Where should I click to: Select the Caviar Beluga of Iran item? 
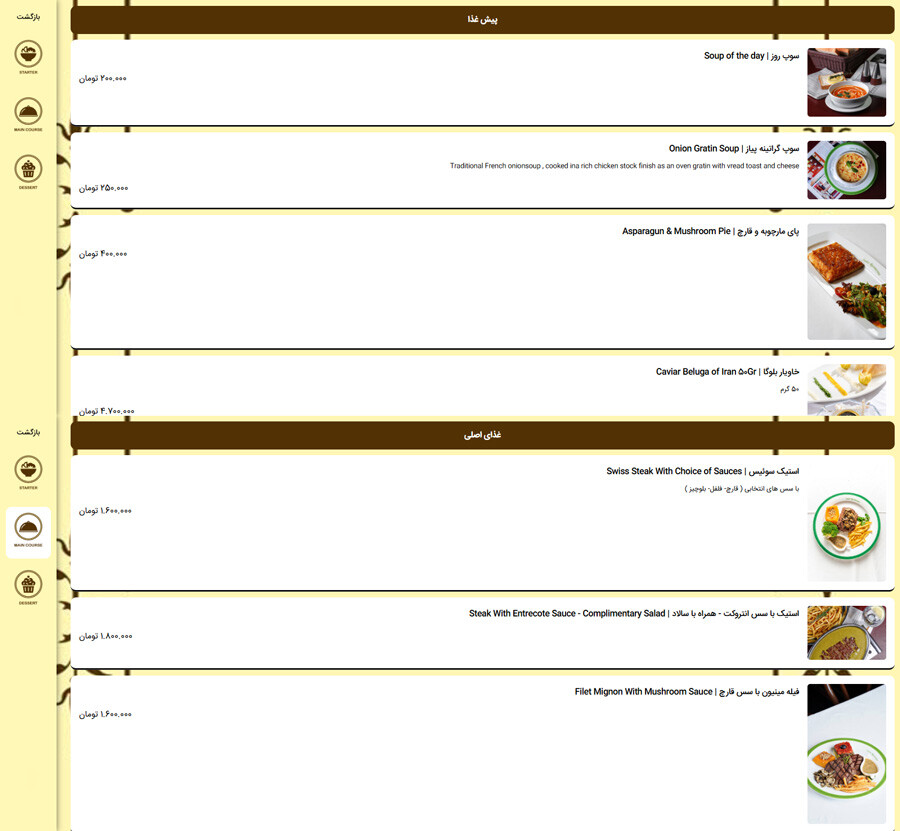[480, 387]
